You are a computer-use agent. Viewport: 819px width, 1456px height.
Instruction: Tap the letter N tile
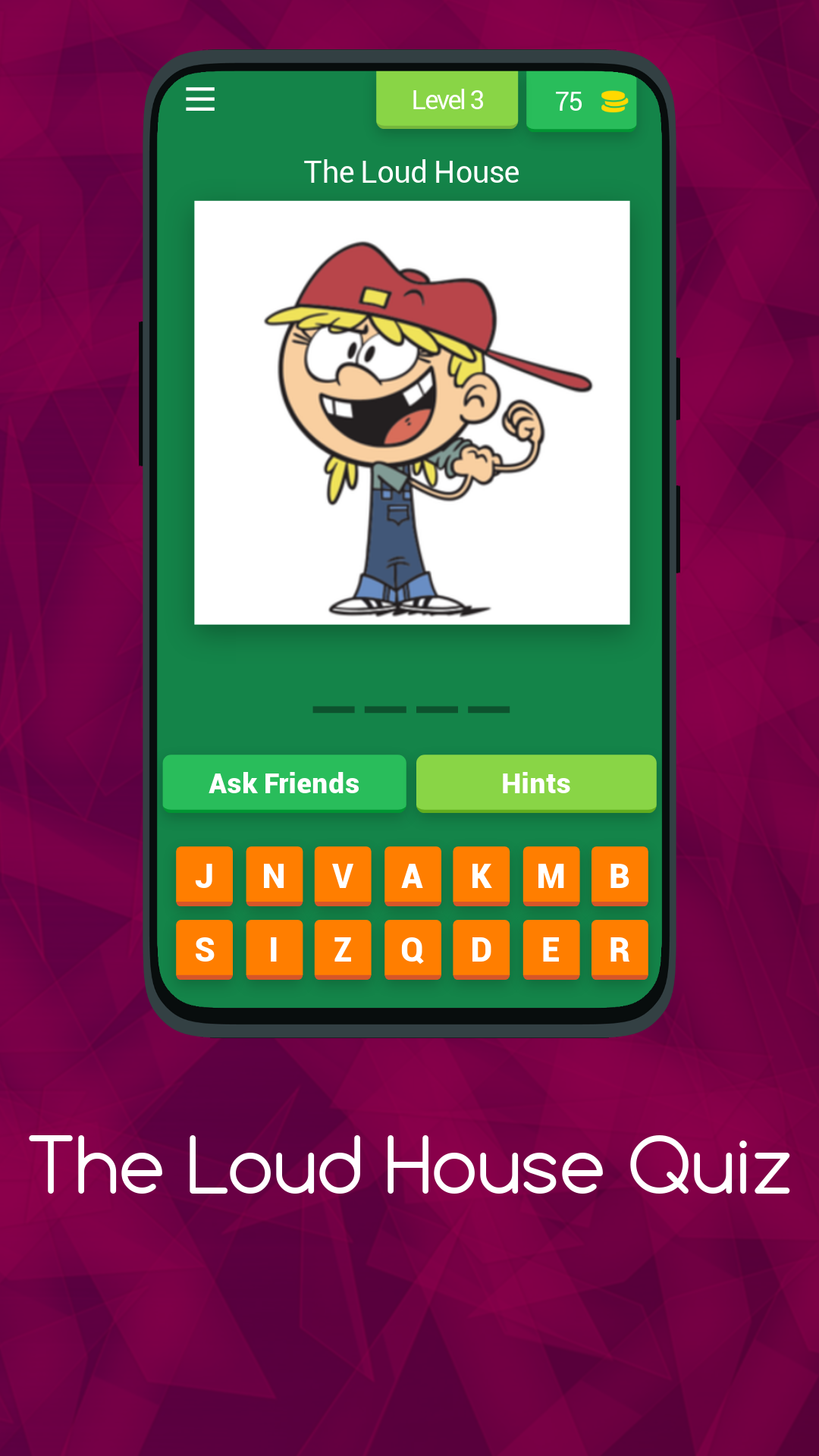(x=274, y=876)
